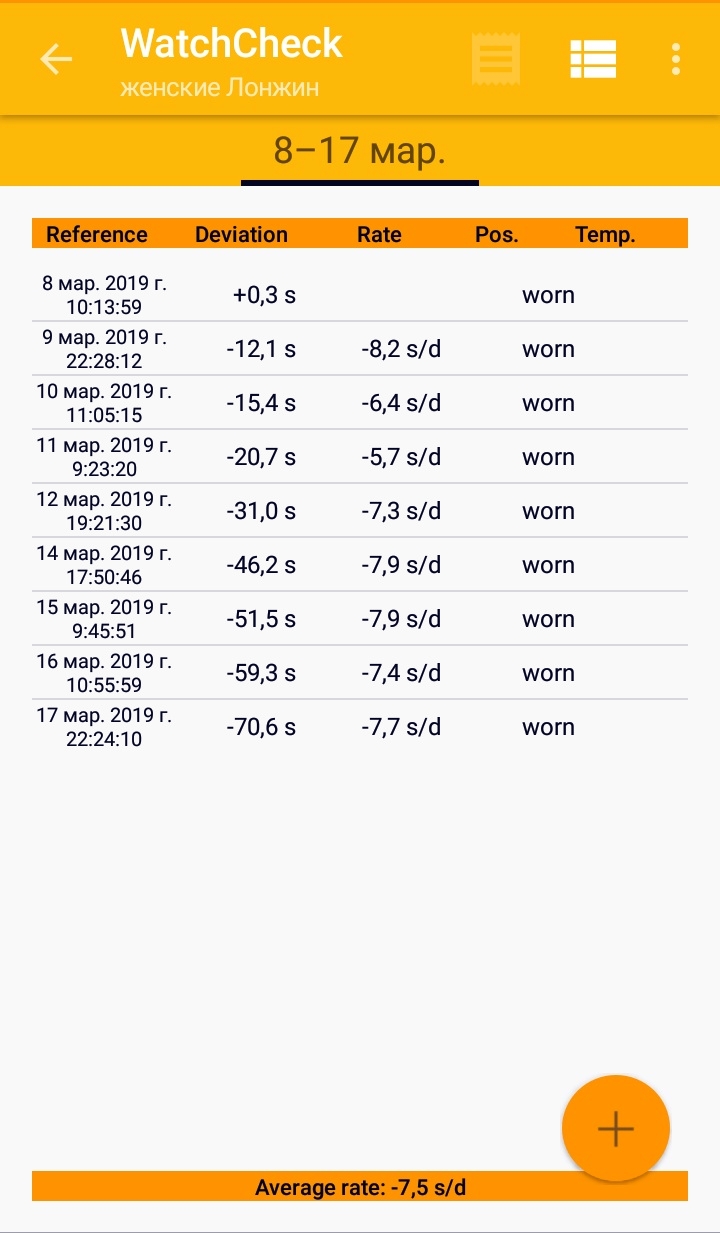The width and height of the screenshot is (720, 1233).
Task: Select the 15 мар. 2019 9:45:51 entry
Action: pyautogui.click(x=360, y=619)
